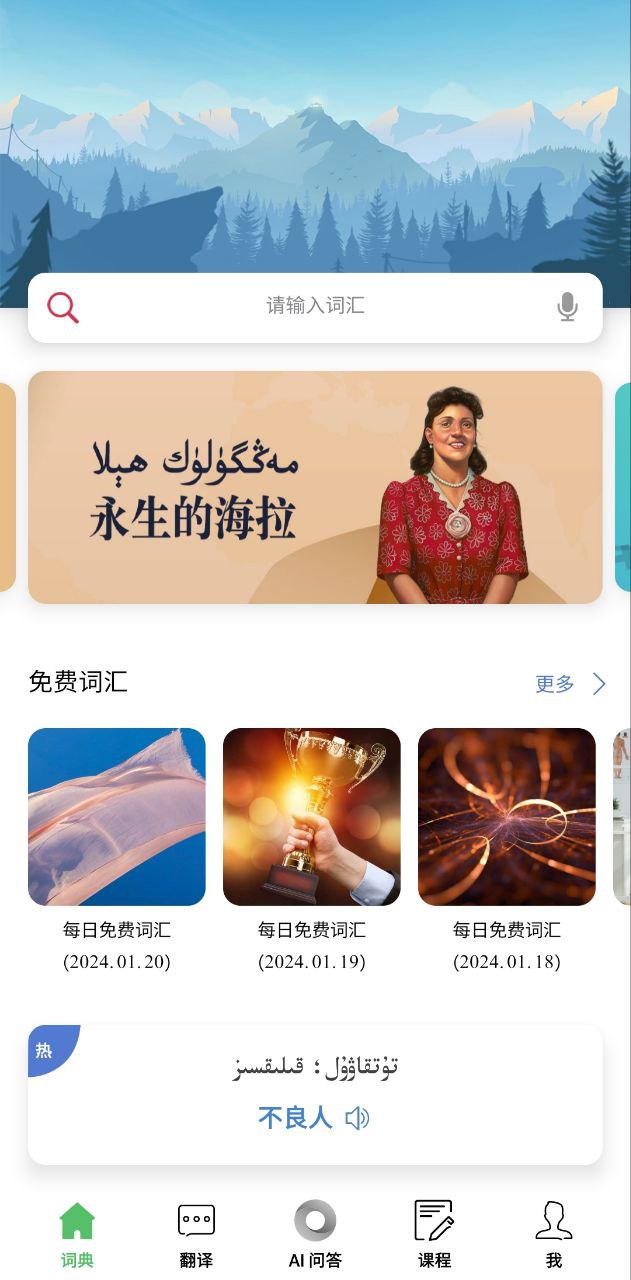The height and width of the screenshot is (1280, 631).
Task: Go to the 课程 tab
Action: 434,1234
